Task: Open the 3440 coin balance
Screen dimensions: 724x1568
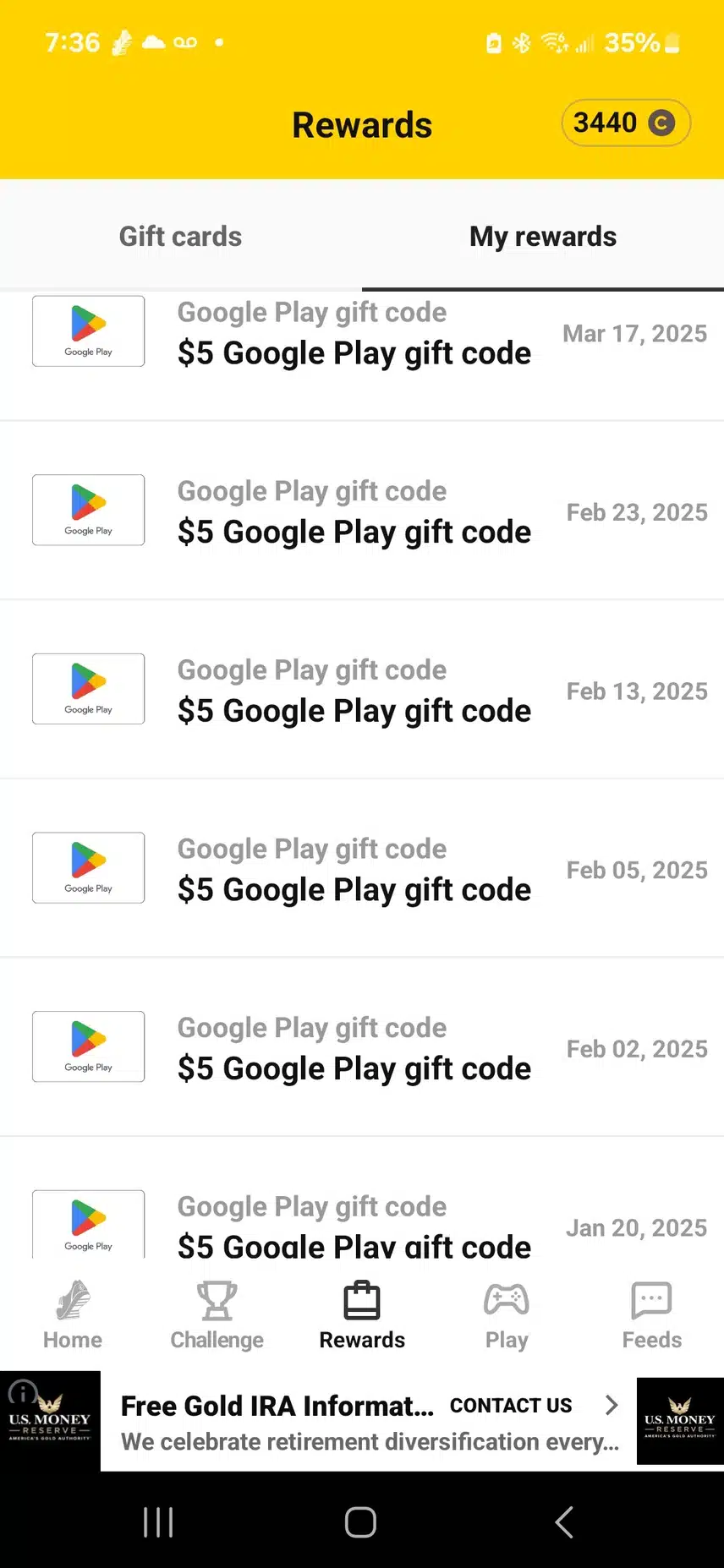Action: tap(625, 123)
